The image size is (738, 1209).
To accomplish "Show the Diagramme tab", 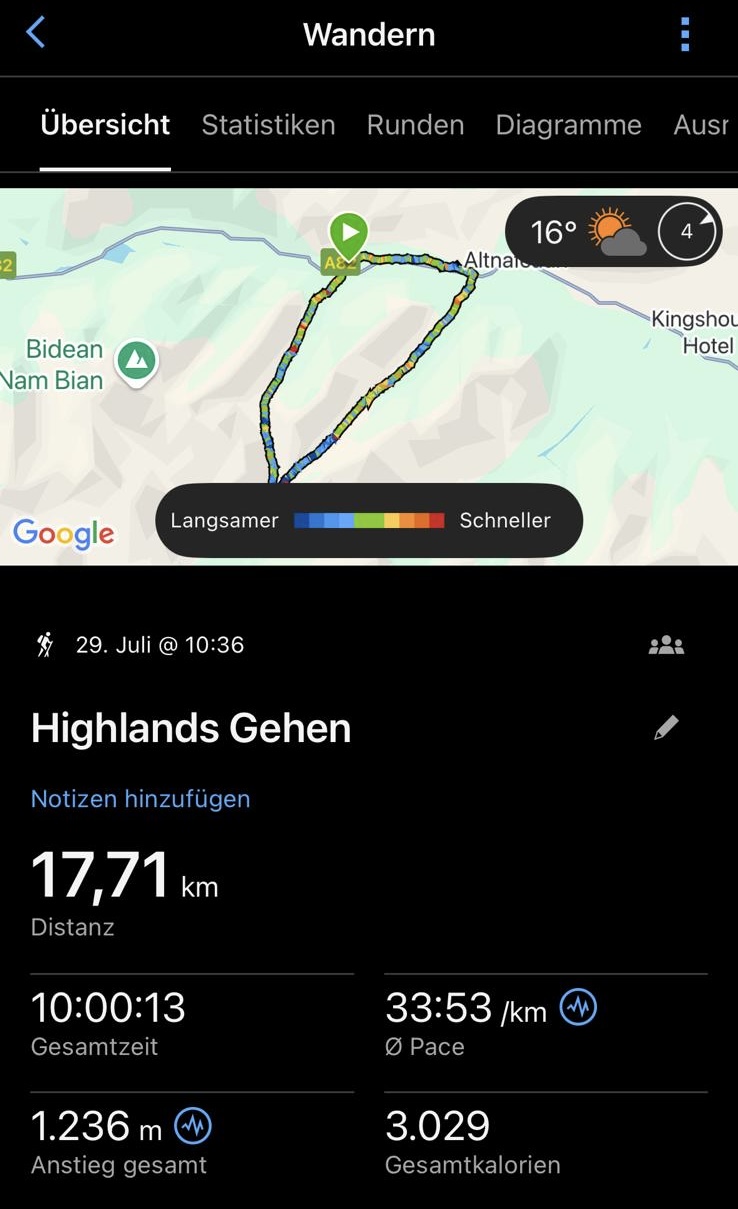I will [568, 125].
